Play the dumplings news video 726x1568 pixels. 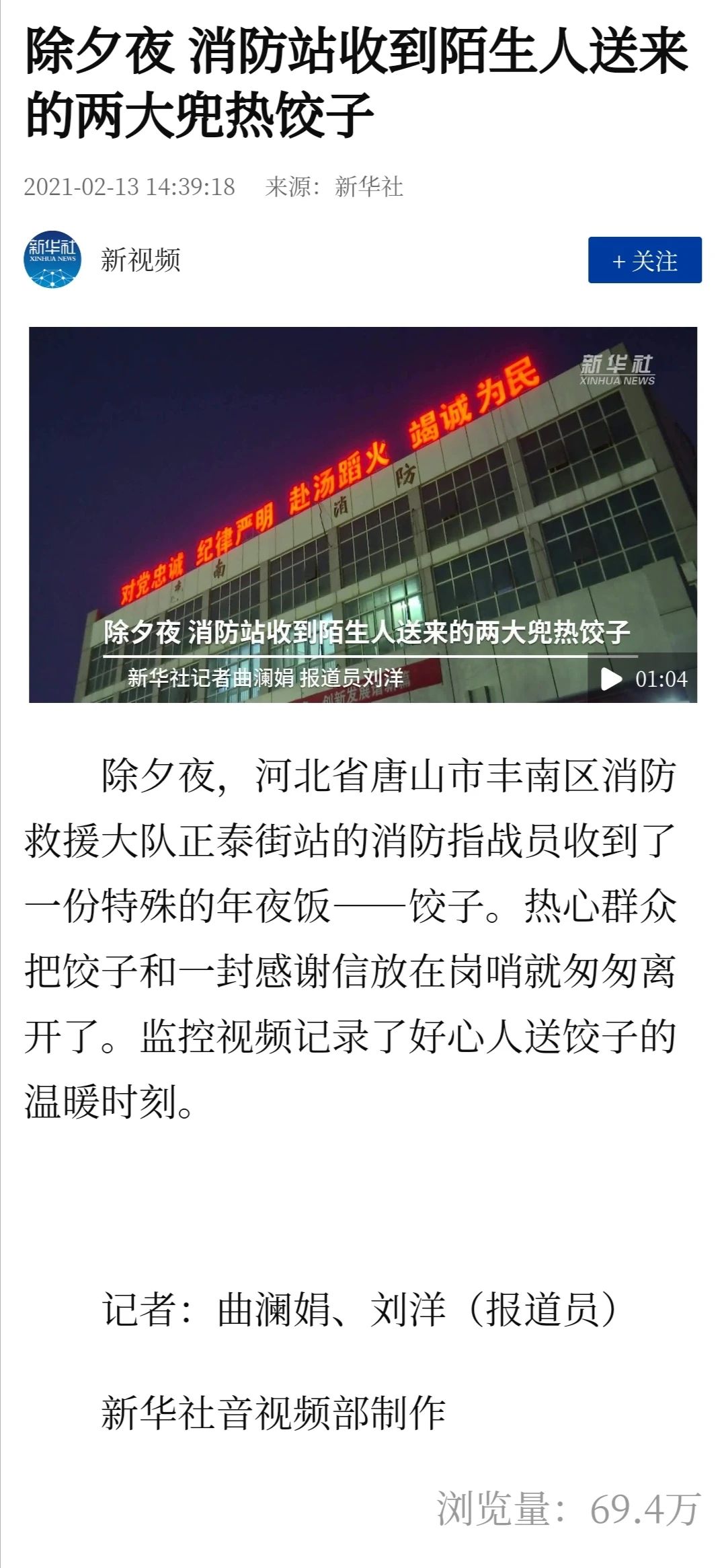(610, 678)
